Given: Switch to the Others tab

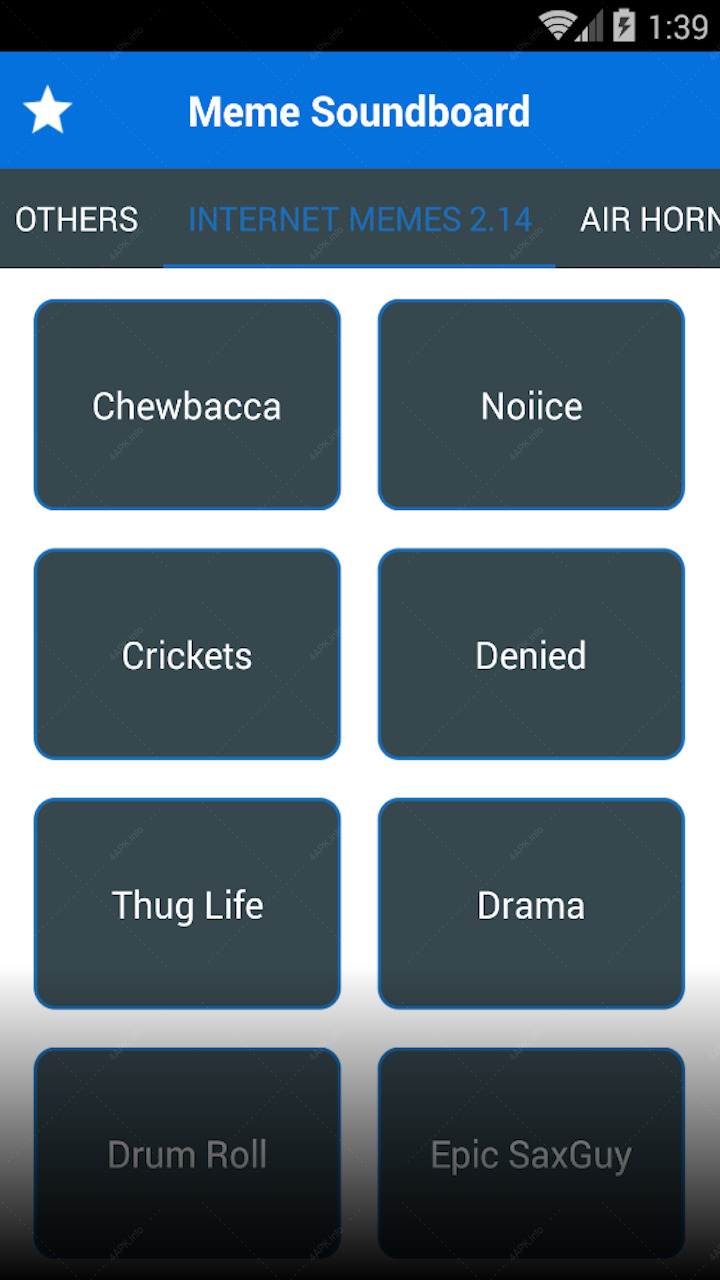Looking at the screenshot, I should pos(77,219).
